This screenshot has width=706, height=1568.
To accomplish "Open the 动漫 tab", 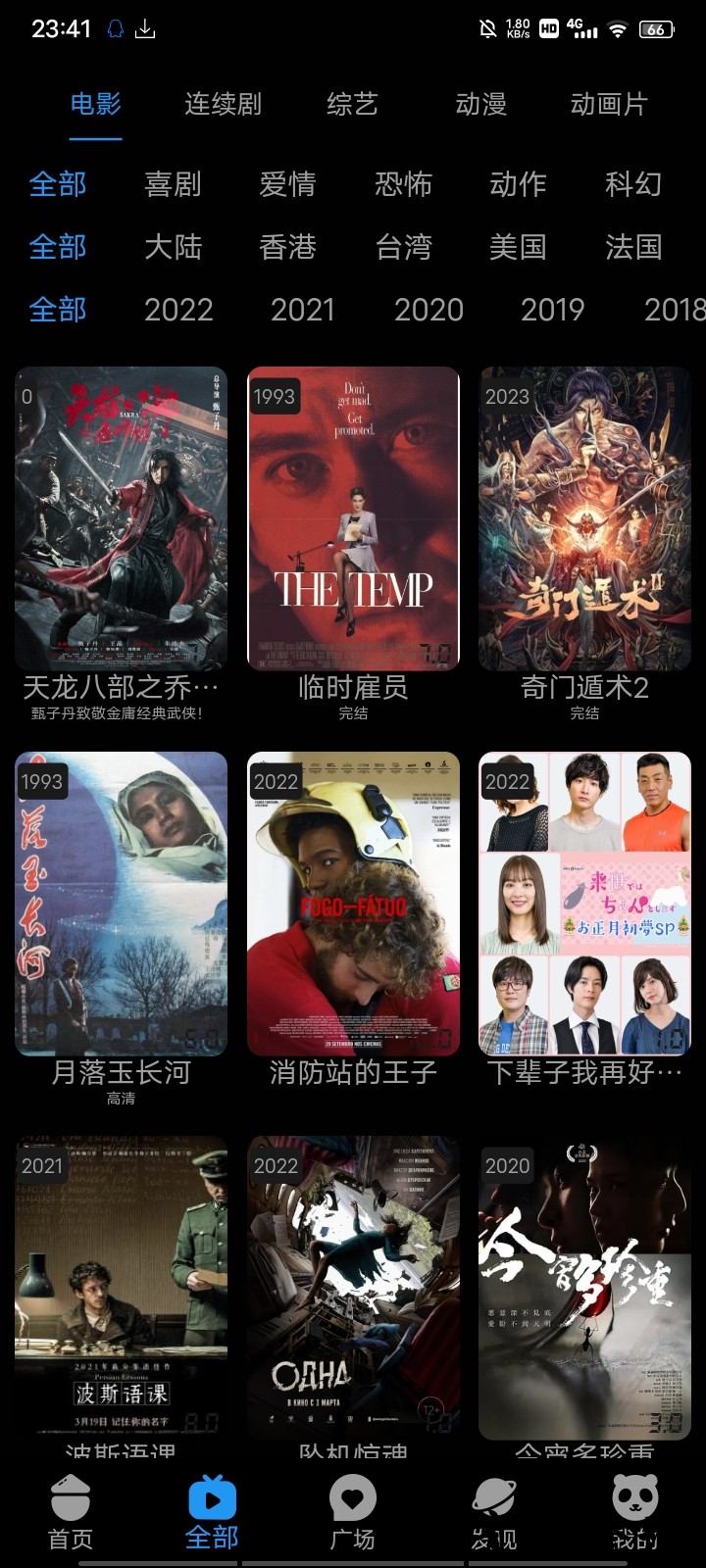I will (480, 104).
